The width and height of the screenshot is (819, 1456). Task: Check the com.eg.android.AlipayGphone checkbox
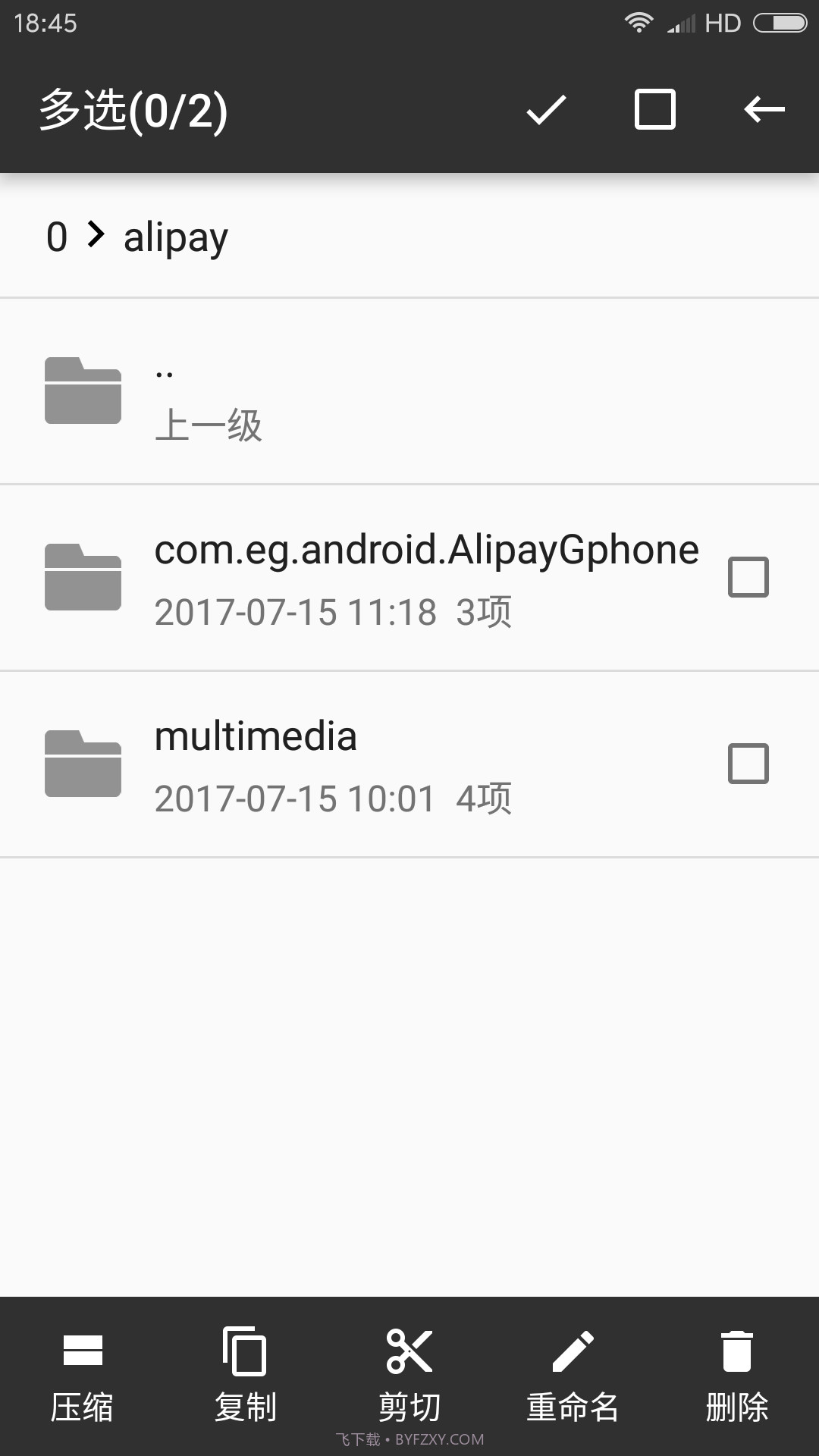(x=748, y=578)
